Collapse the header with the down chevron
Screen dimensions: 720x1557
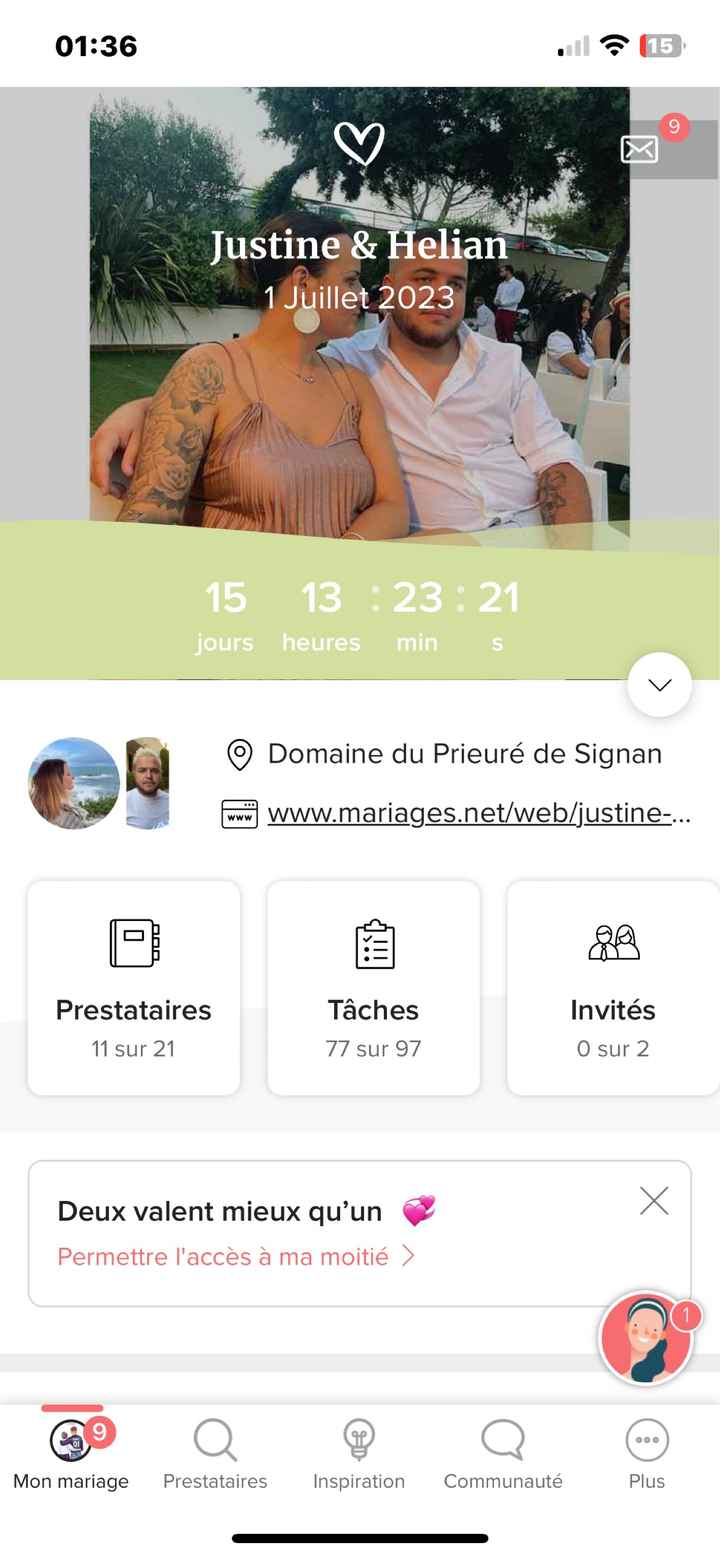point(659,684)
